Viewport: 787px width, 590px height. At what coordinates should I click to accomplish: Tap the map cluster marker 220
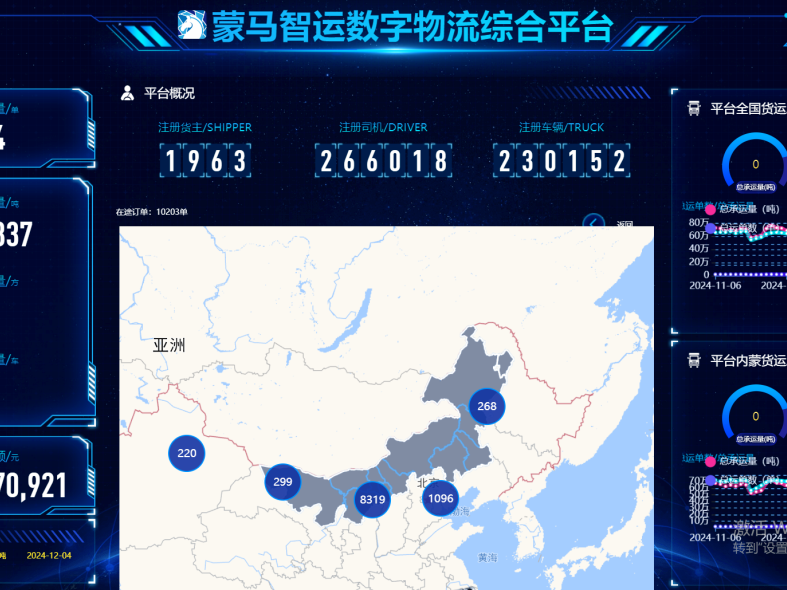pyautogui.click(x=187, y=452)
